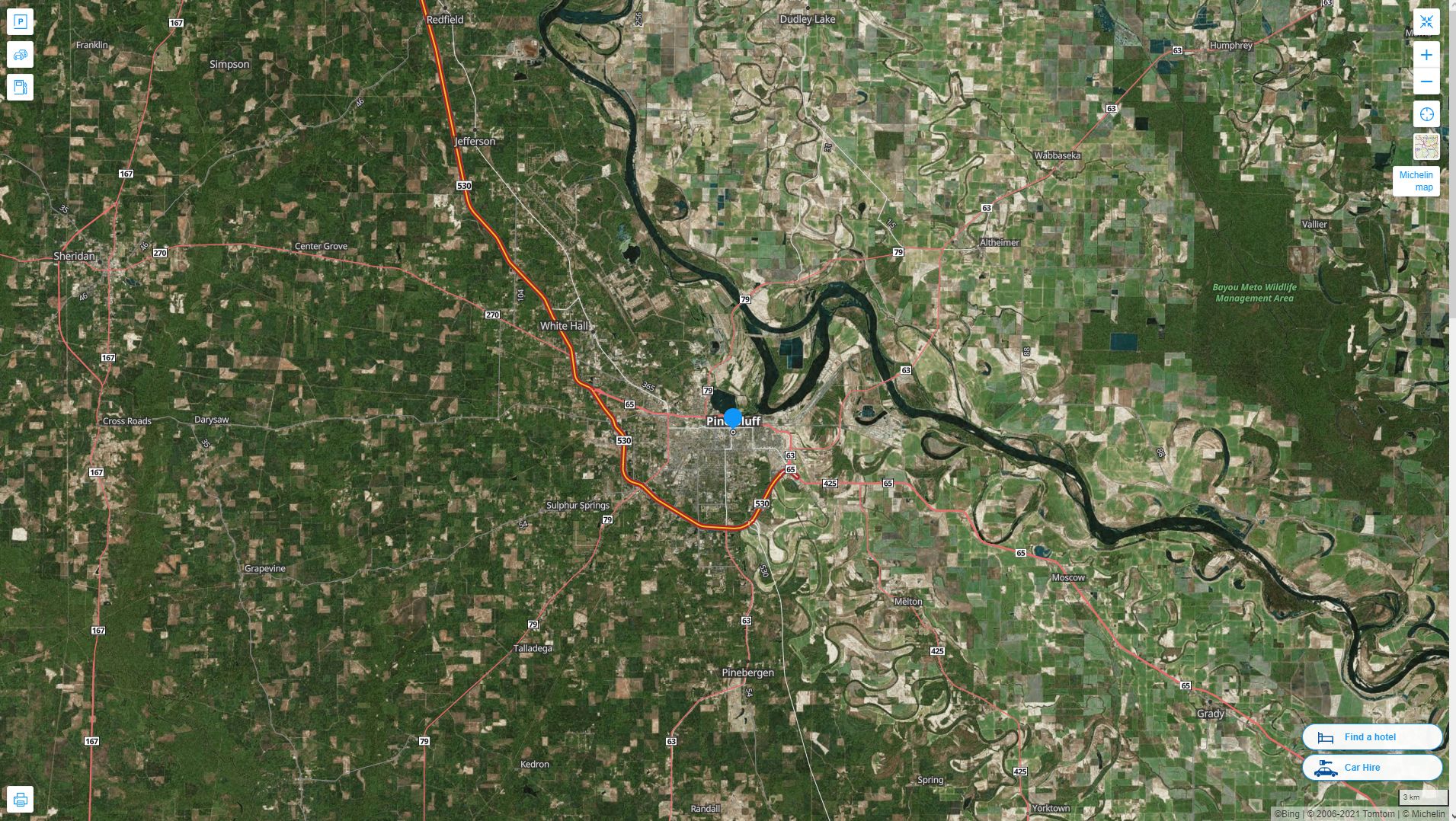Viewport: 1456px width, 821px height.
Task: Show petrol stations on the map
Action: click(x=21, y=87)
